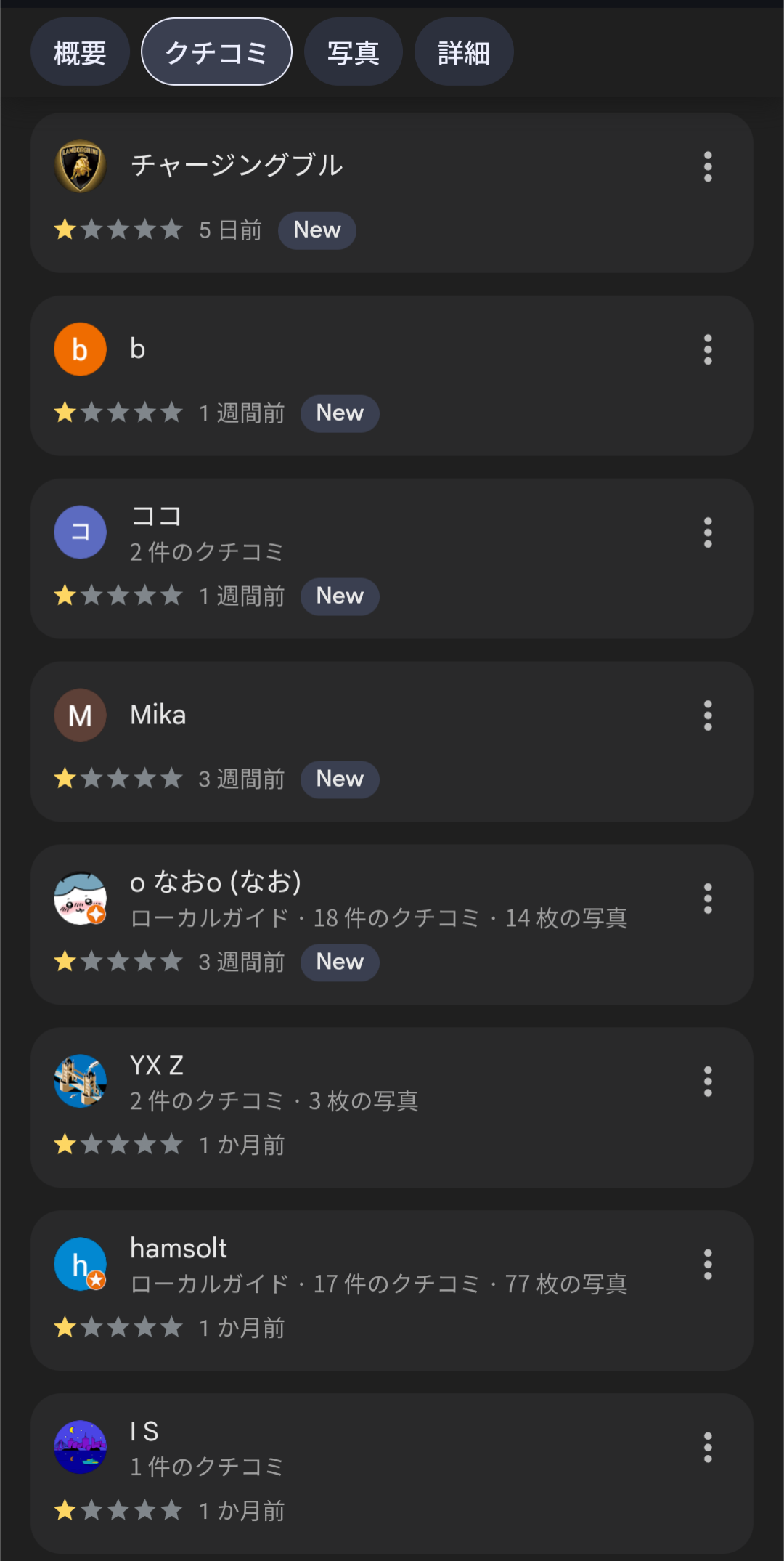Open more options for b's review
The image size is (784, 1561).
tap(707, 350)
